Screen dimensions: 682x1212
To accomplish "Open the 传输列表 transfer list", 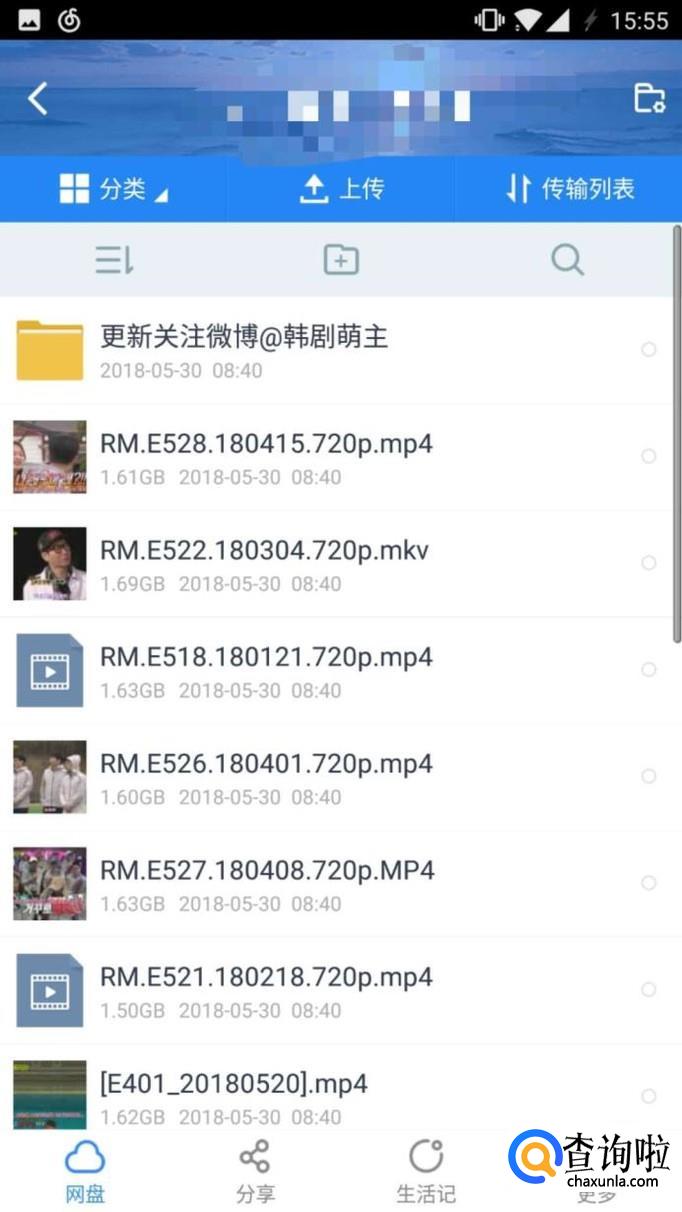I will [569, 189].
